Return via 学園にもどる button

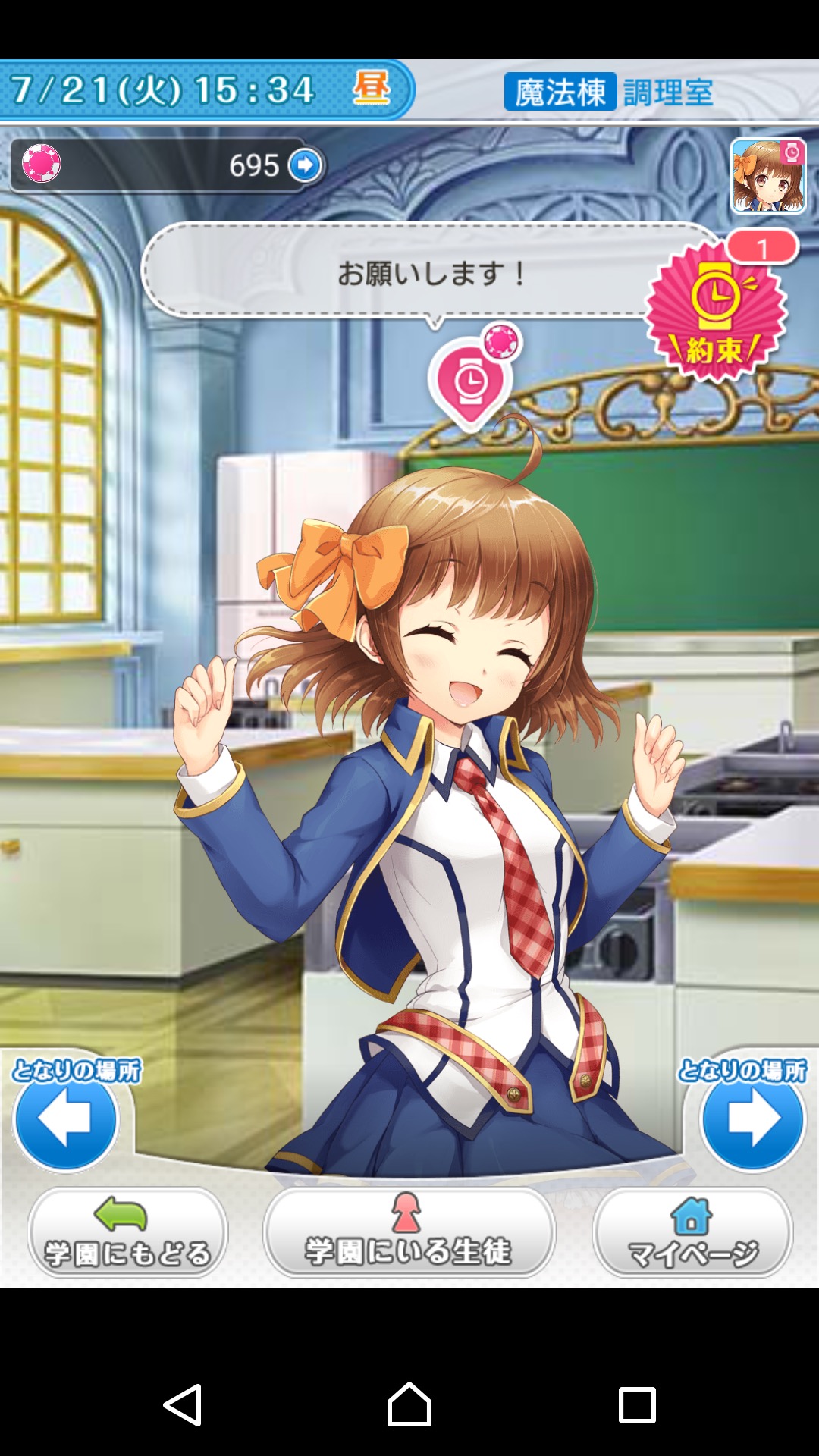pos(127,1232)
